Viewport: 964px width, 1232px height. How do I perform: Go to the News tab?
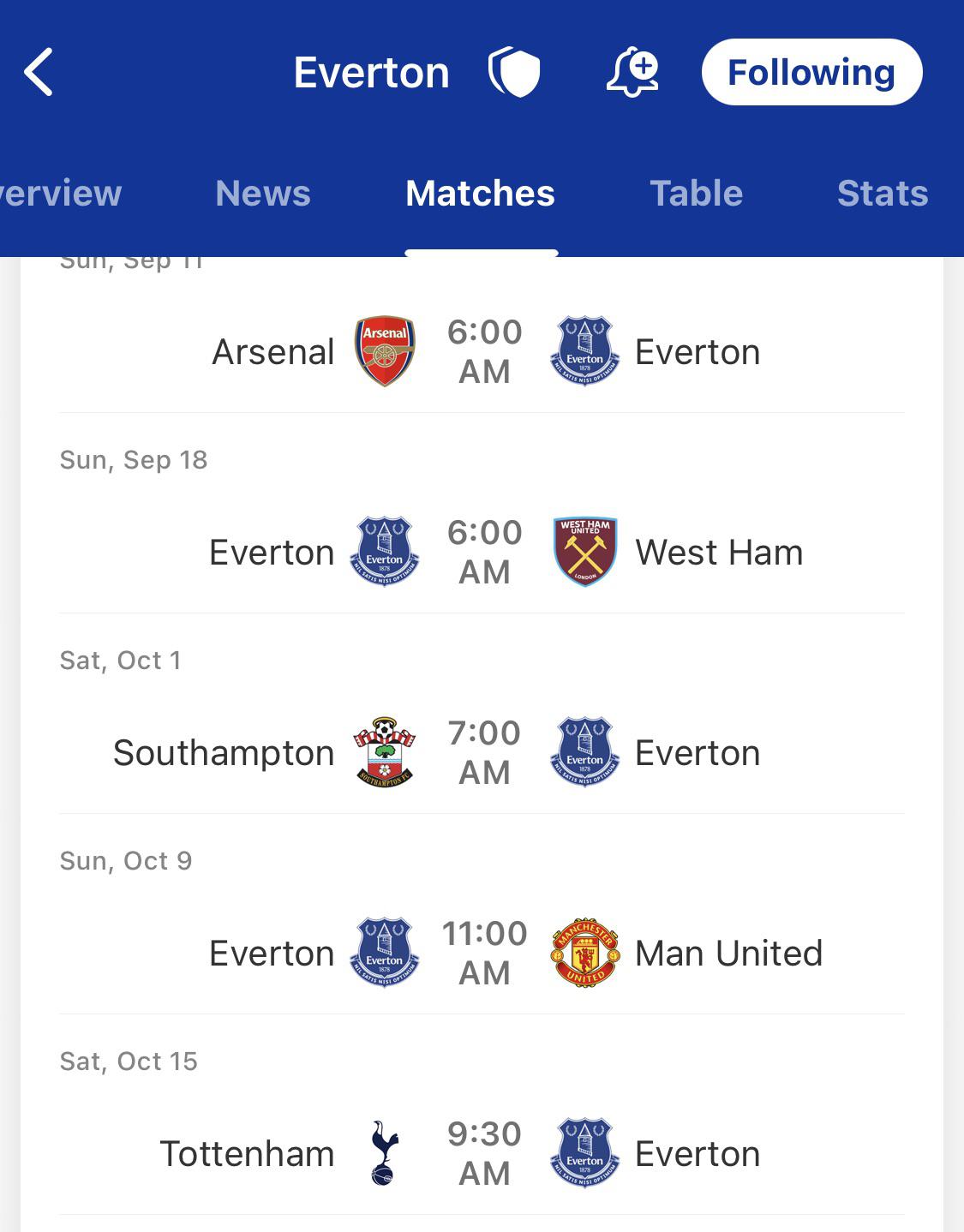click(x=262, y=193)
